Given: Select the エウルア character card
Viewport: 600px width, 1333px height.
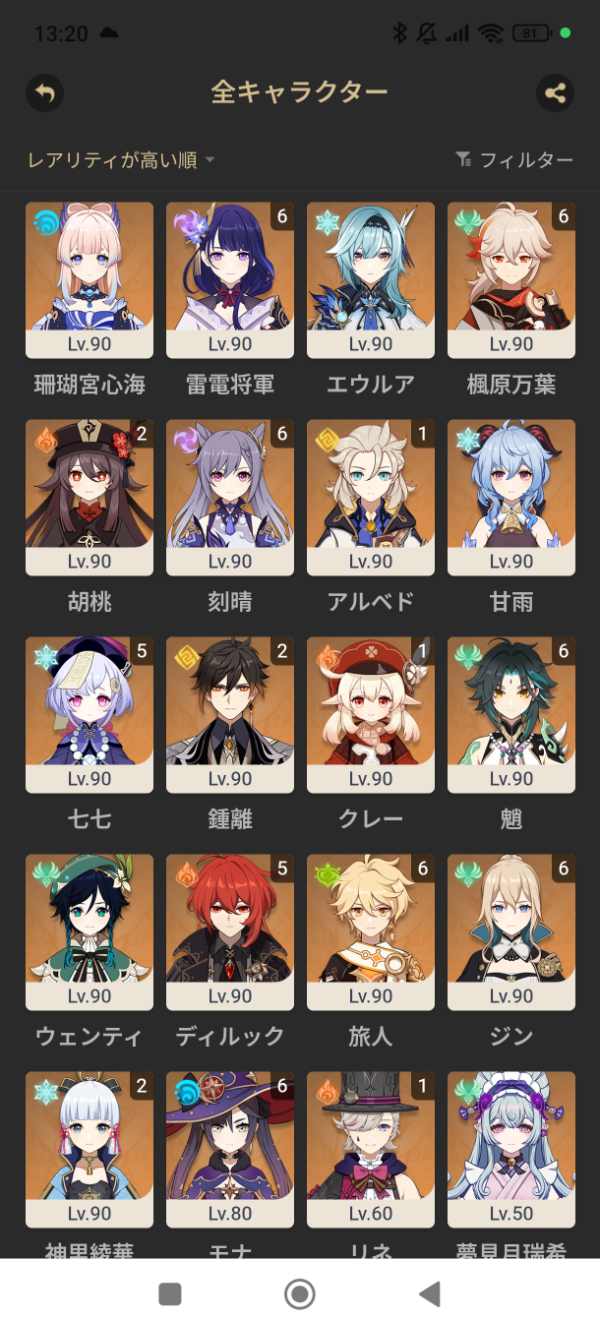Looking at the screenshot, I should point(370,280).
